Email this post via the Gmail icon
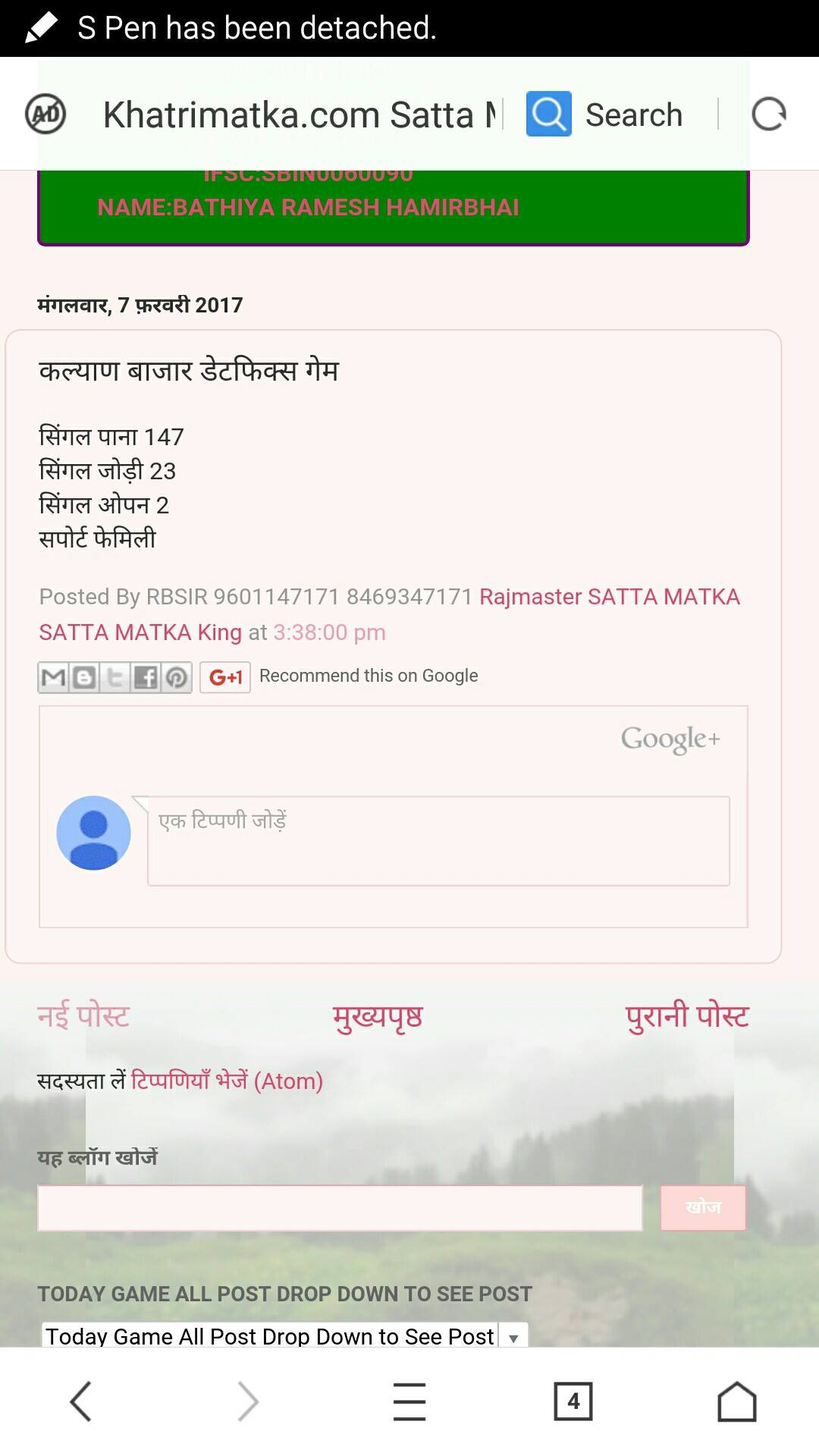The image size is (819, 1456). [x=54, y=676]
